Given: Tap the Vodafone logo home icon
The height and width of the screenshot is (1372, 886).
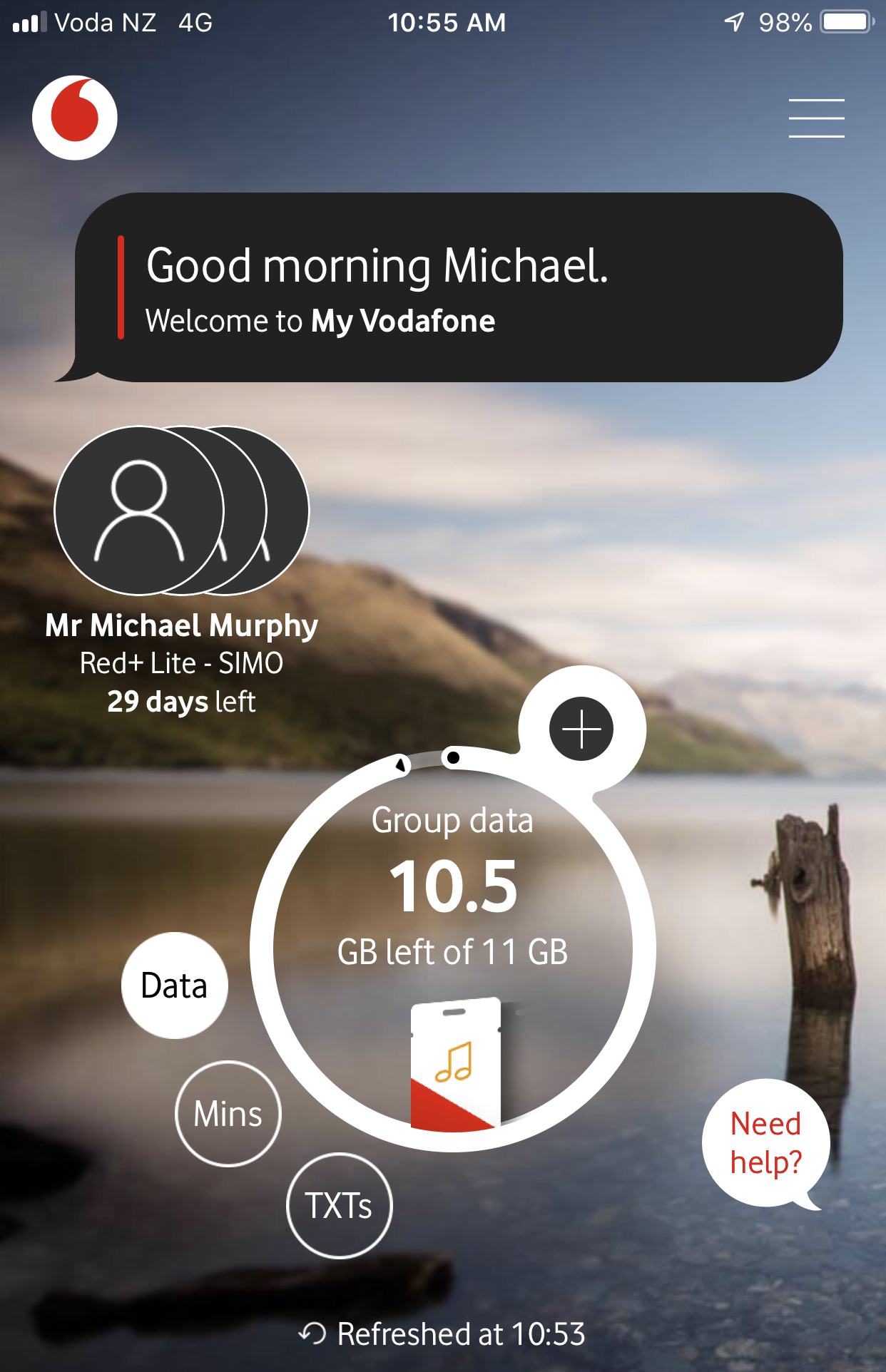Looking at the screenshot, I should coord(75,118).
